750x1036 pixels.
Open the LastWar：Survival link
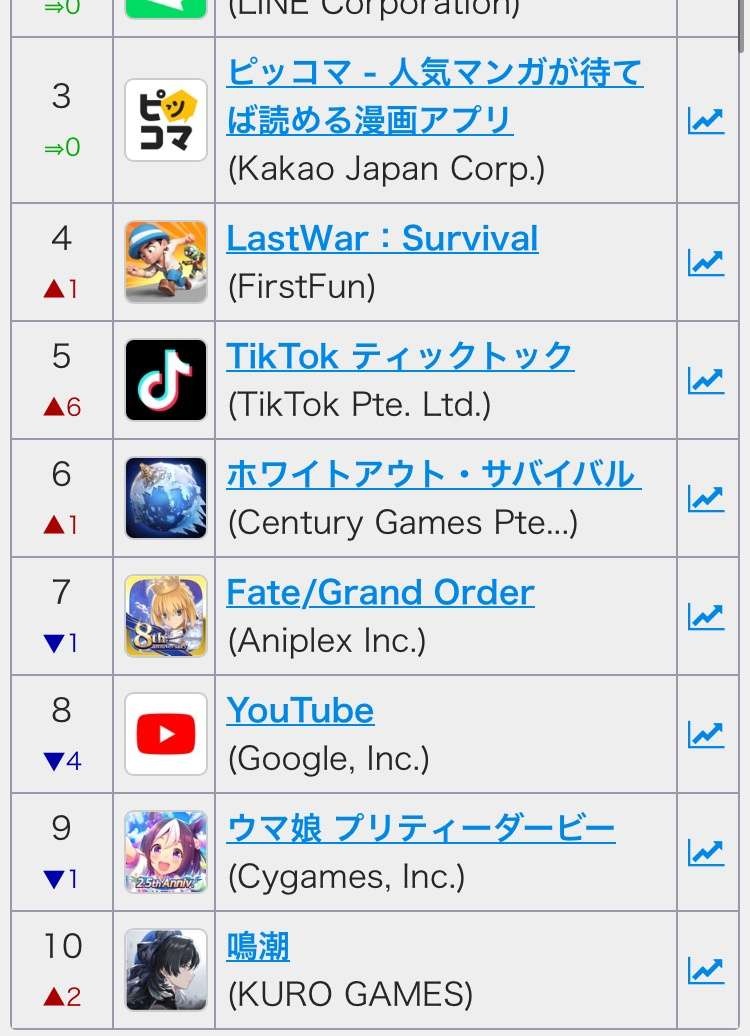382,239
